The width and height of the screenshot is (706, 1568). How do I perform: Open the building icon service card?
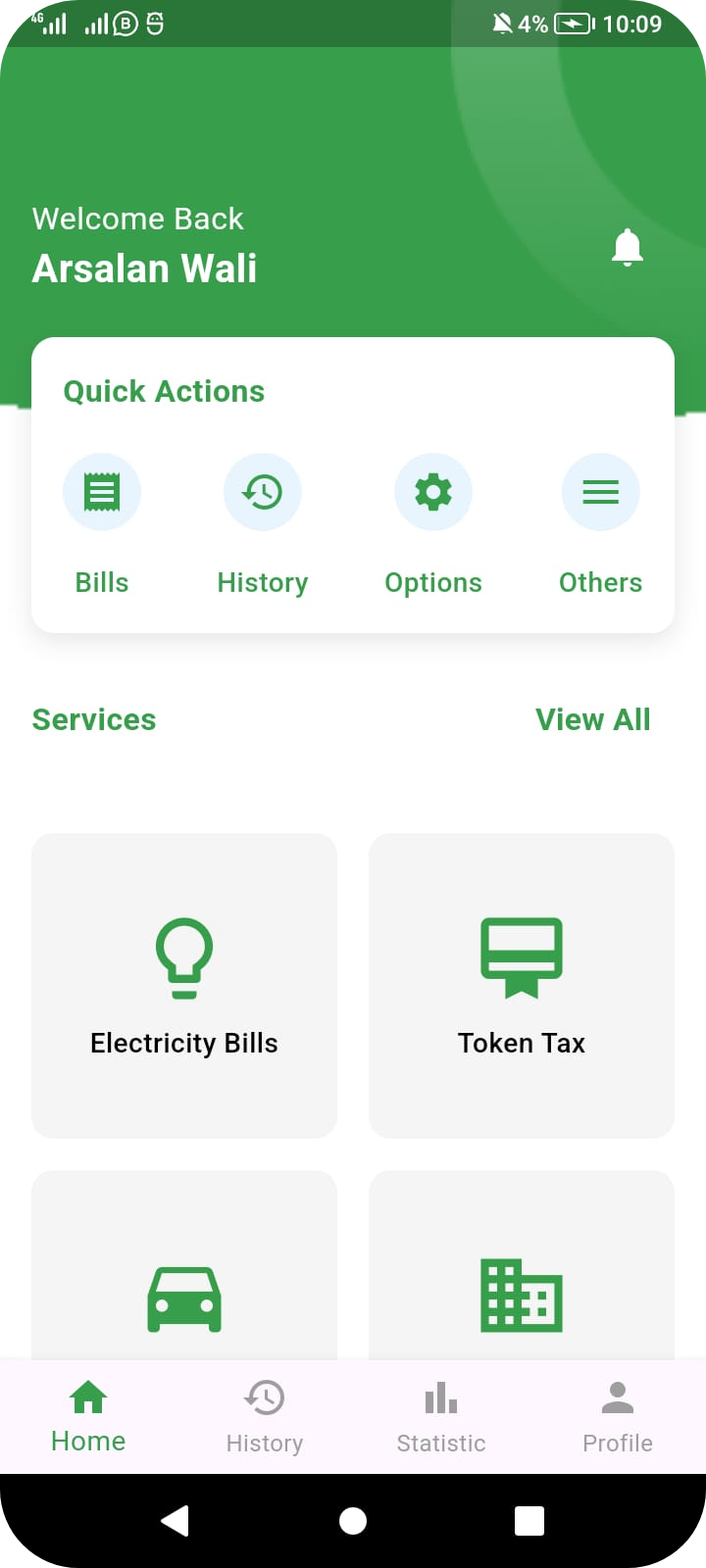(x=522, y=1274)
